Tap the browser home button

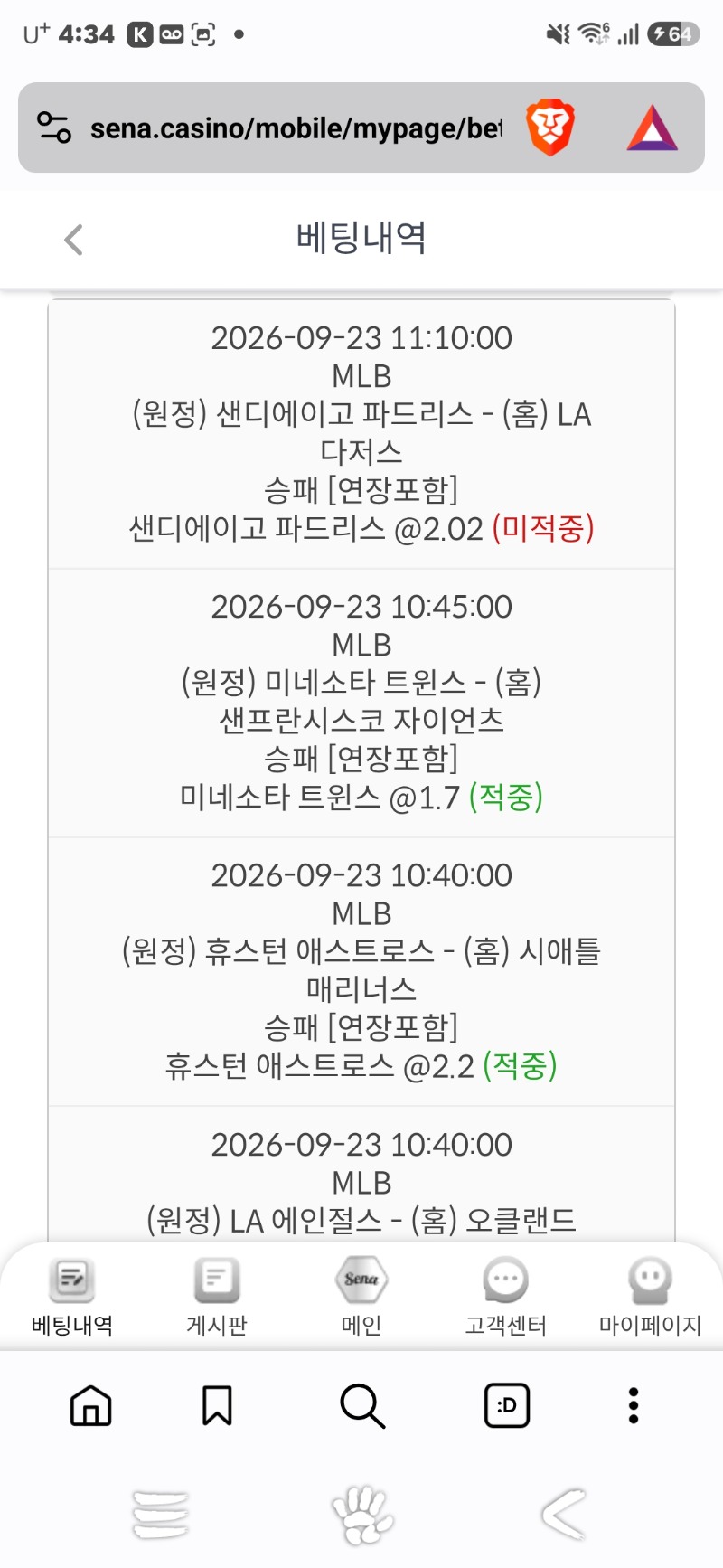91,1405
